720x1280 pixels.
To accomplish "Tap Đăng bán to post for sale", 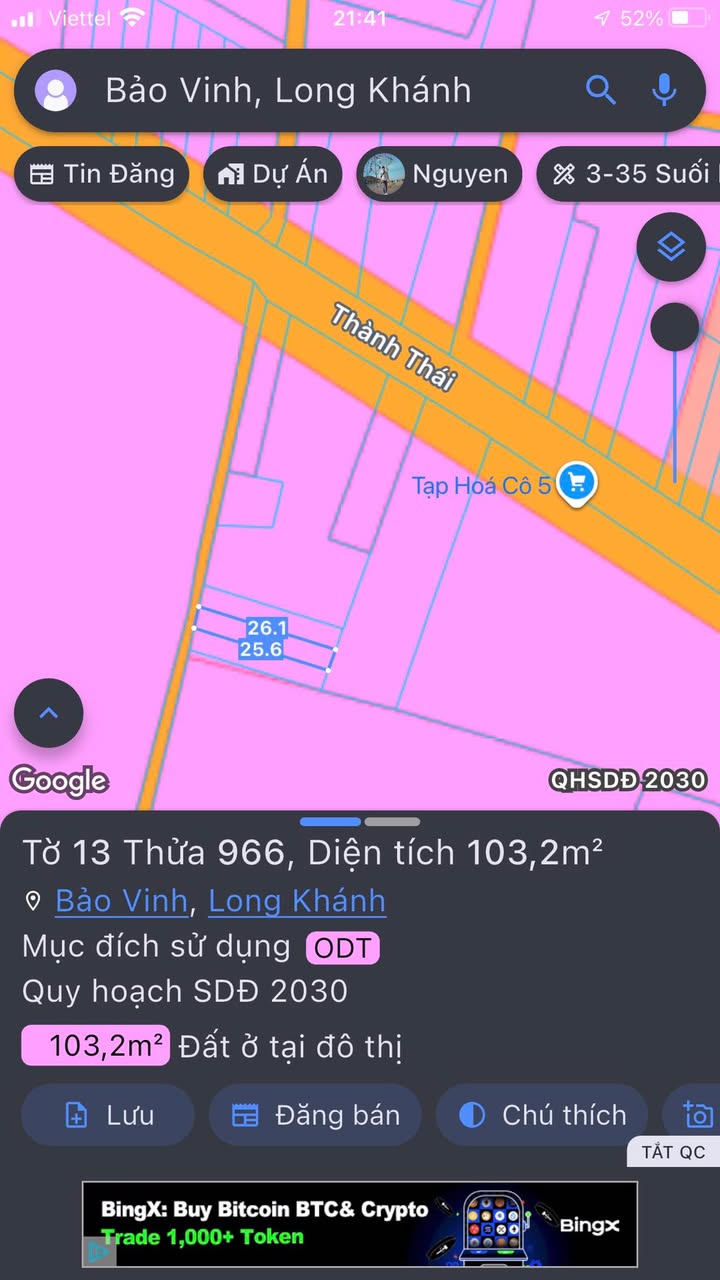I will [315, 1115].
